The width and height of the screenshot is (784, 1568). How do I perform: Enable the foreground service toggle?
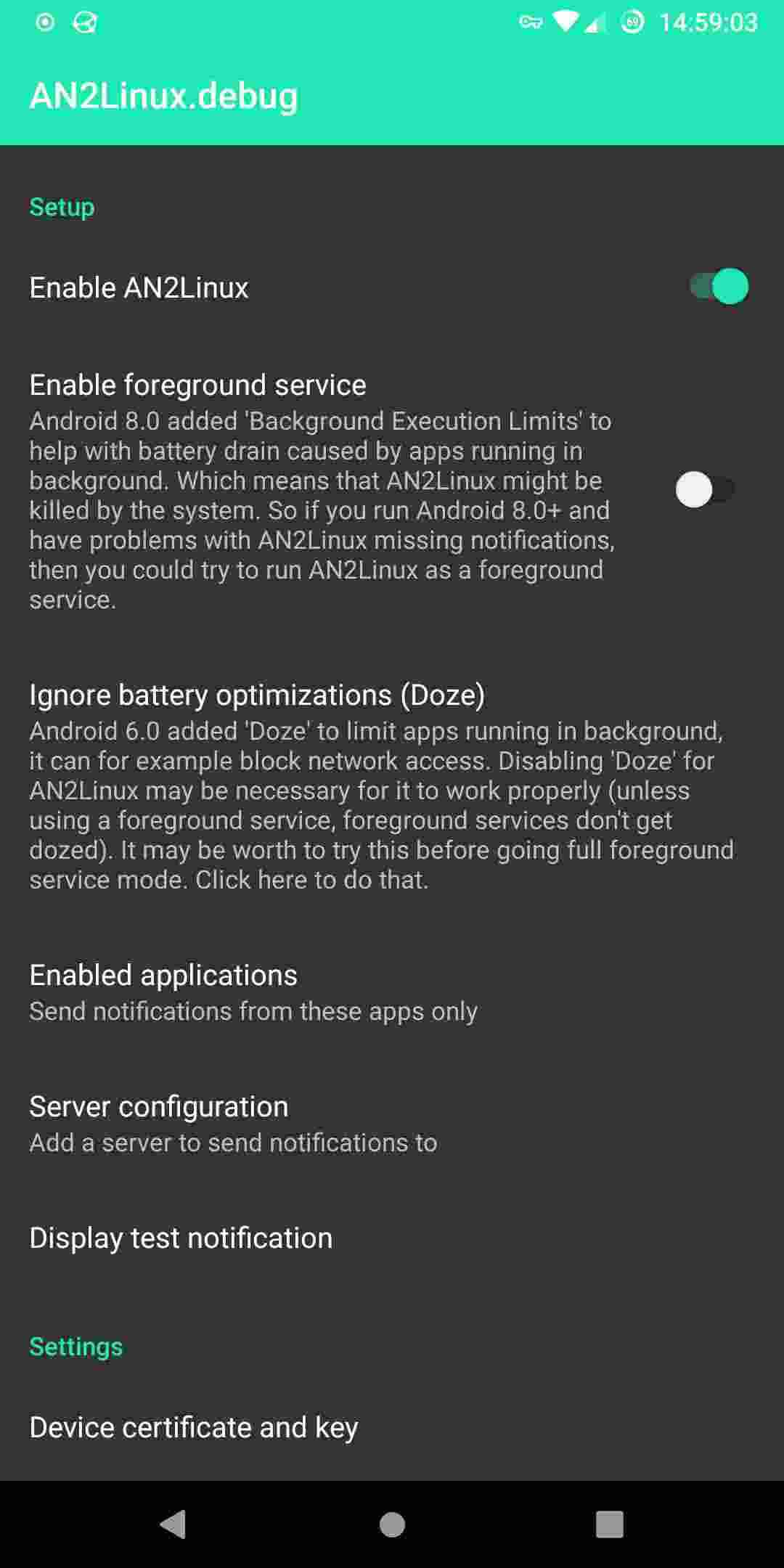[704, 490]
